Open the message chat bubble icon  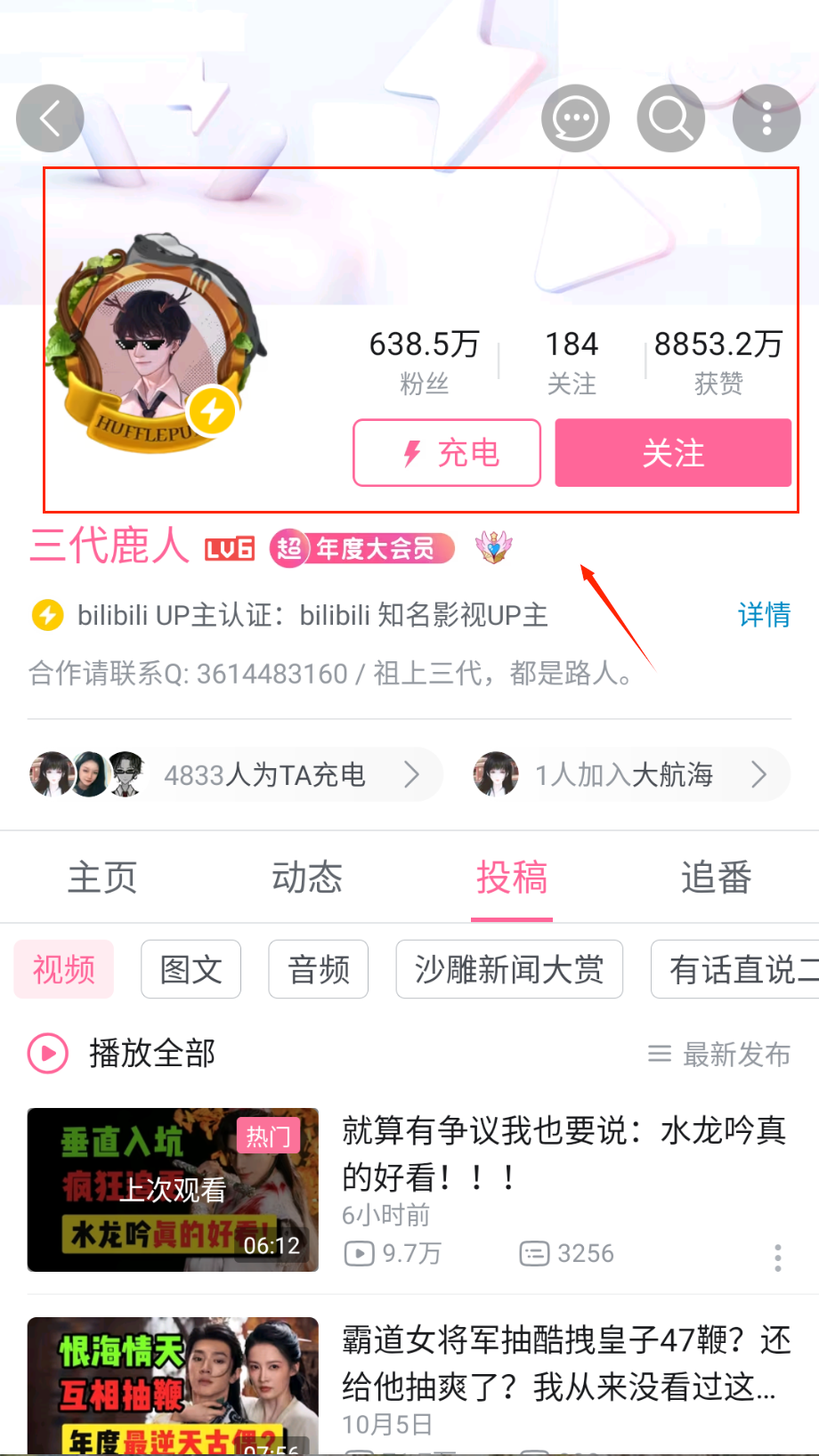(x=575, y=118)
